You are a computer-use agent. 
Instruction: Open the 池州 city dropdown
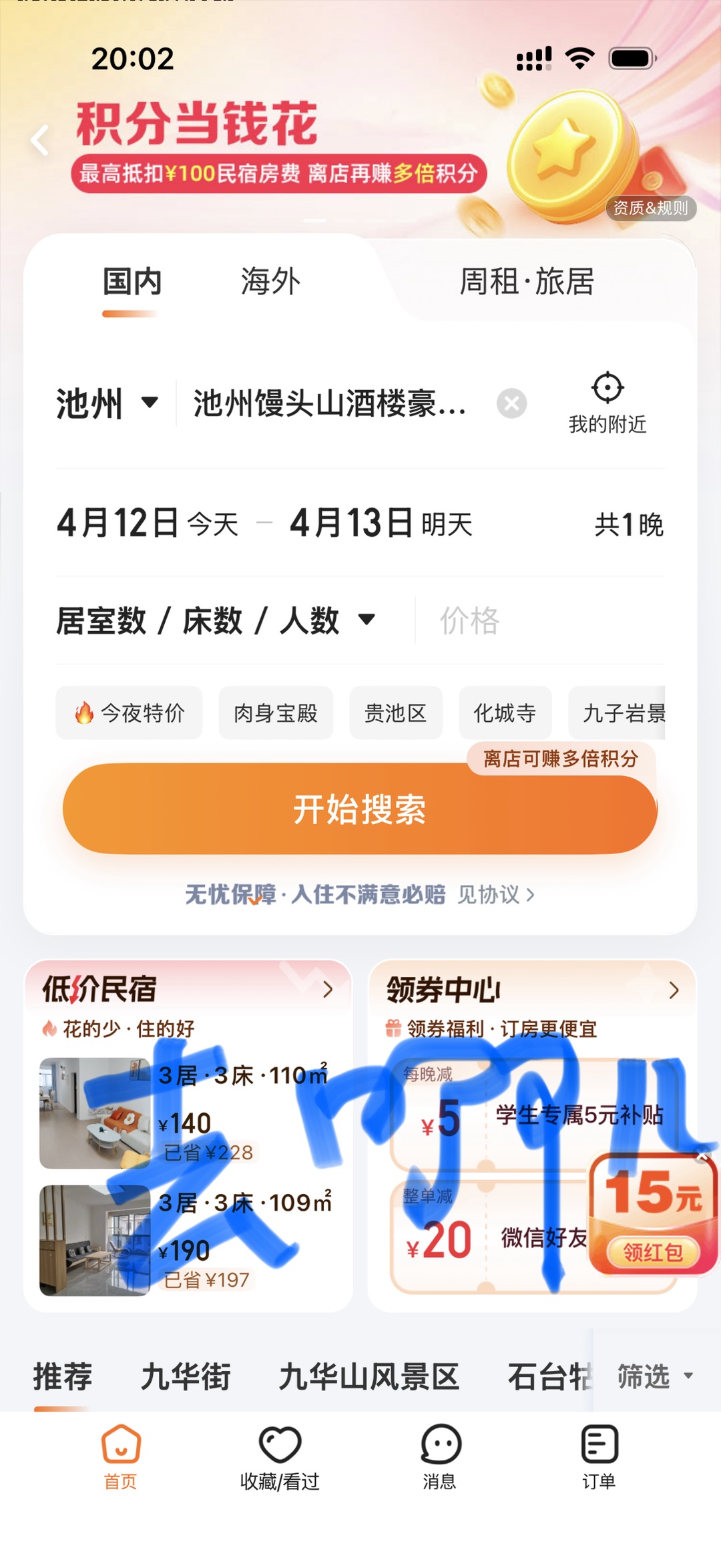point(107,403)
